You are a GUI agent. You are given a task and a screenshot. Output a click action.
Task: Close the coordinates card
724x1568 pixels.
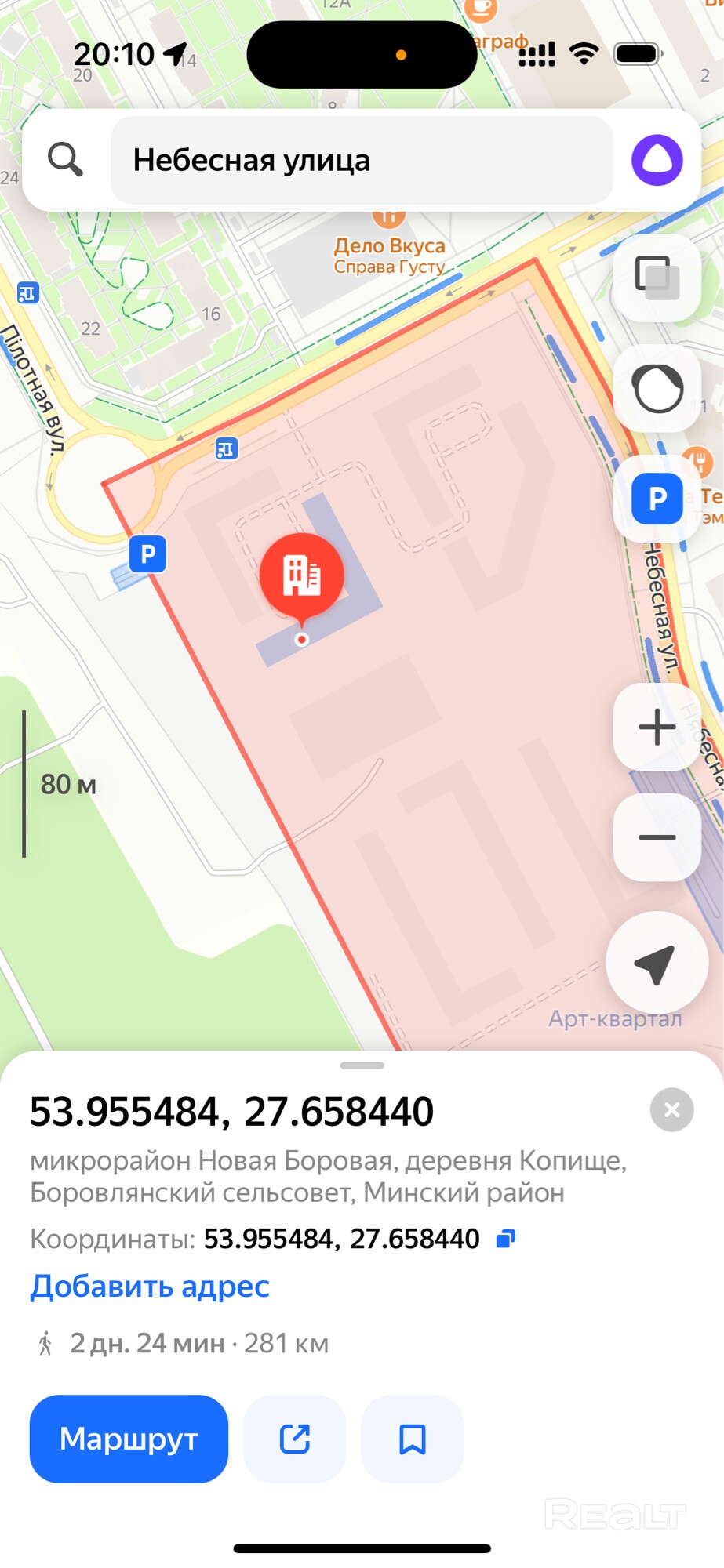671,1109
